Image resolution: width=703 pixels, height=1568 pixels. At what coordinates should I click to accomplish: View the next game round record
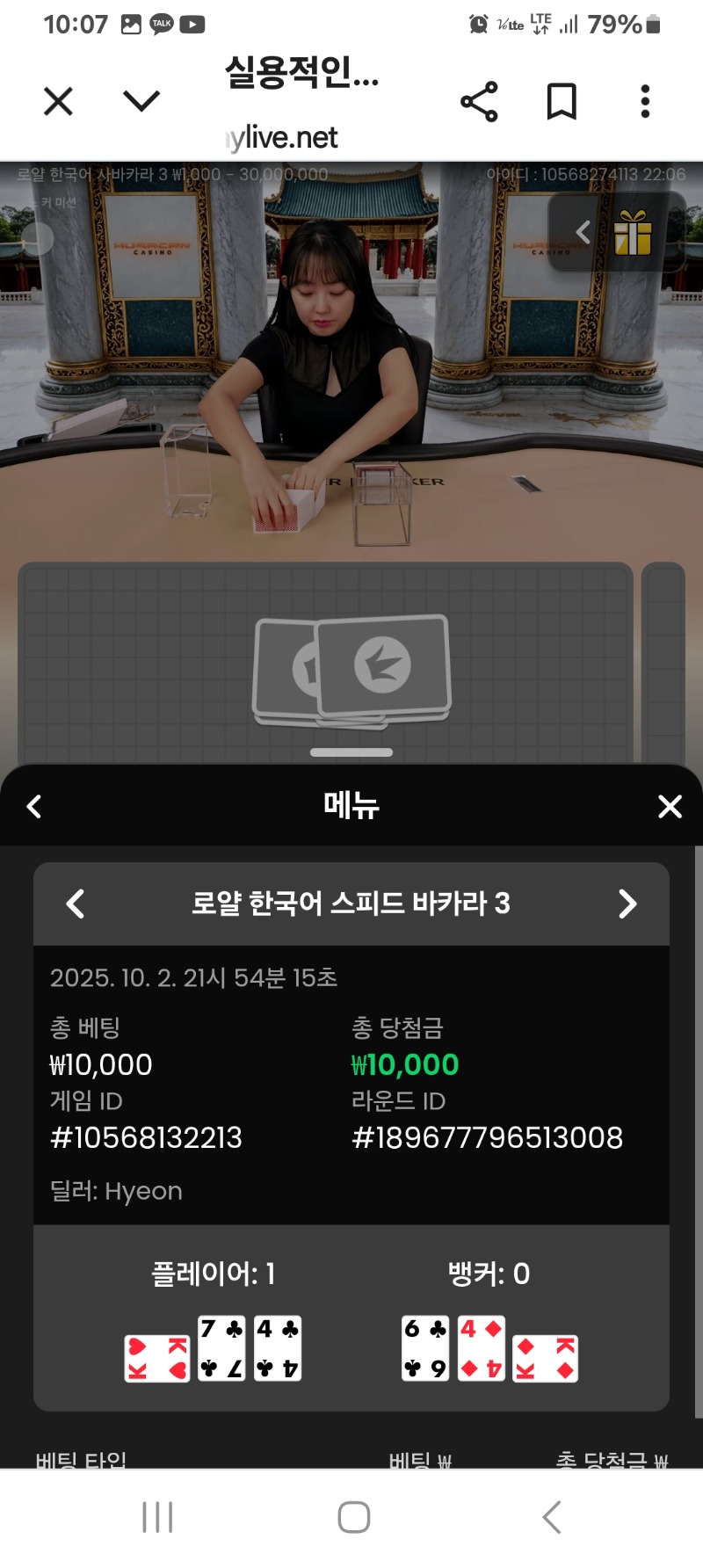point(627,904)
